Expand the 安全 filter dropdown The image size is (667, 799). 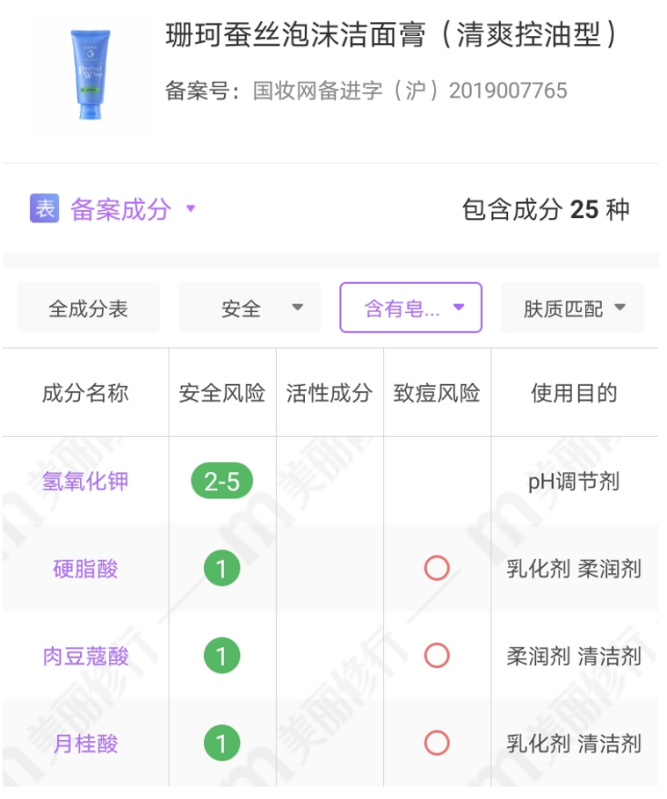click(x=250, y=308)
